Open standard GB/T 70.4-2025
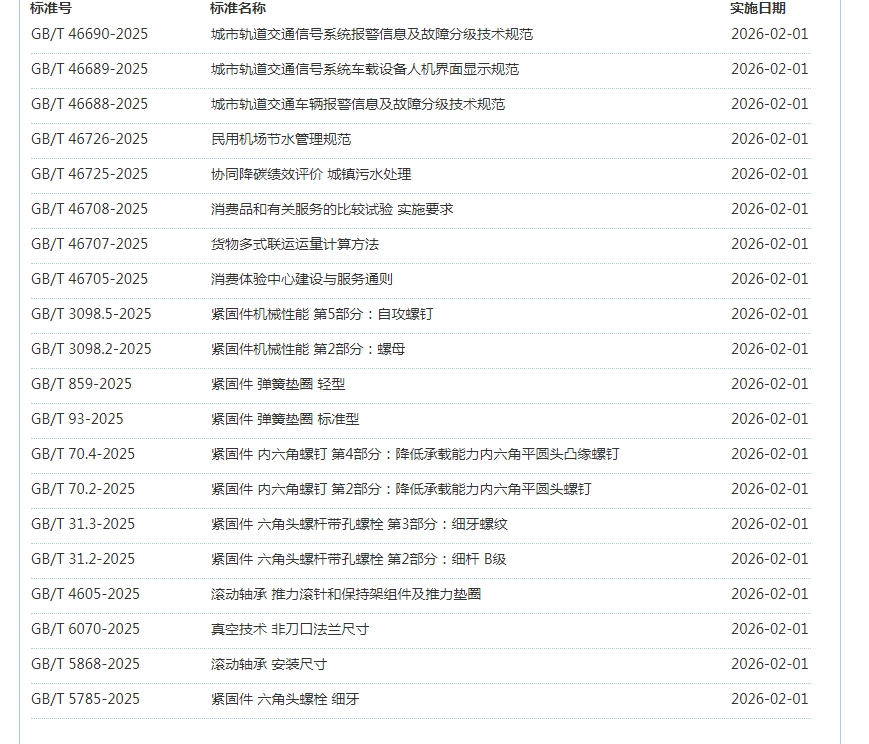869x744 pixels. [x=414, y=454]
